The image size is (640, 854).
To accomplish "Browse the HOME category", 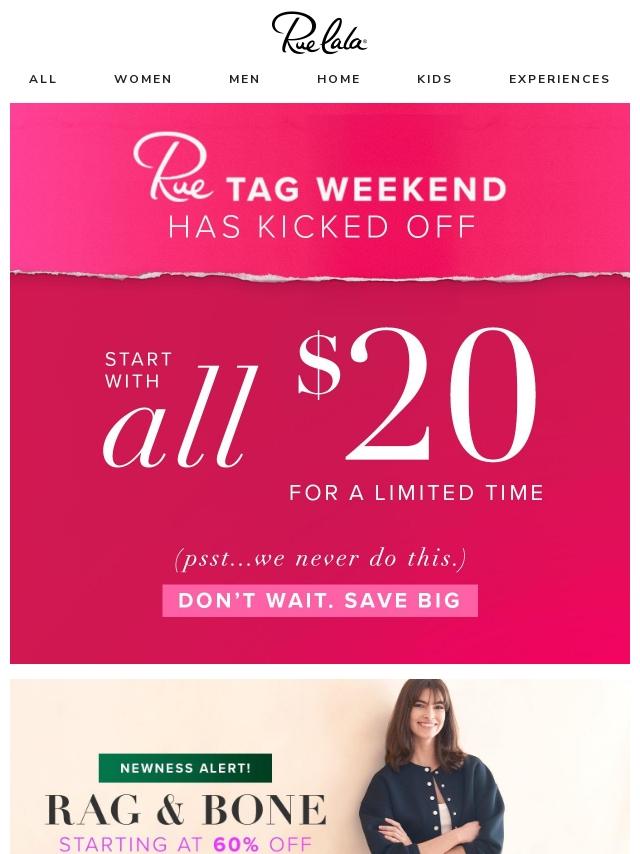I will click(338, 79).
